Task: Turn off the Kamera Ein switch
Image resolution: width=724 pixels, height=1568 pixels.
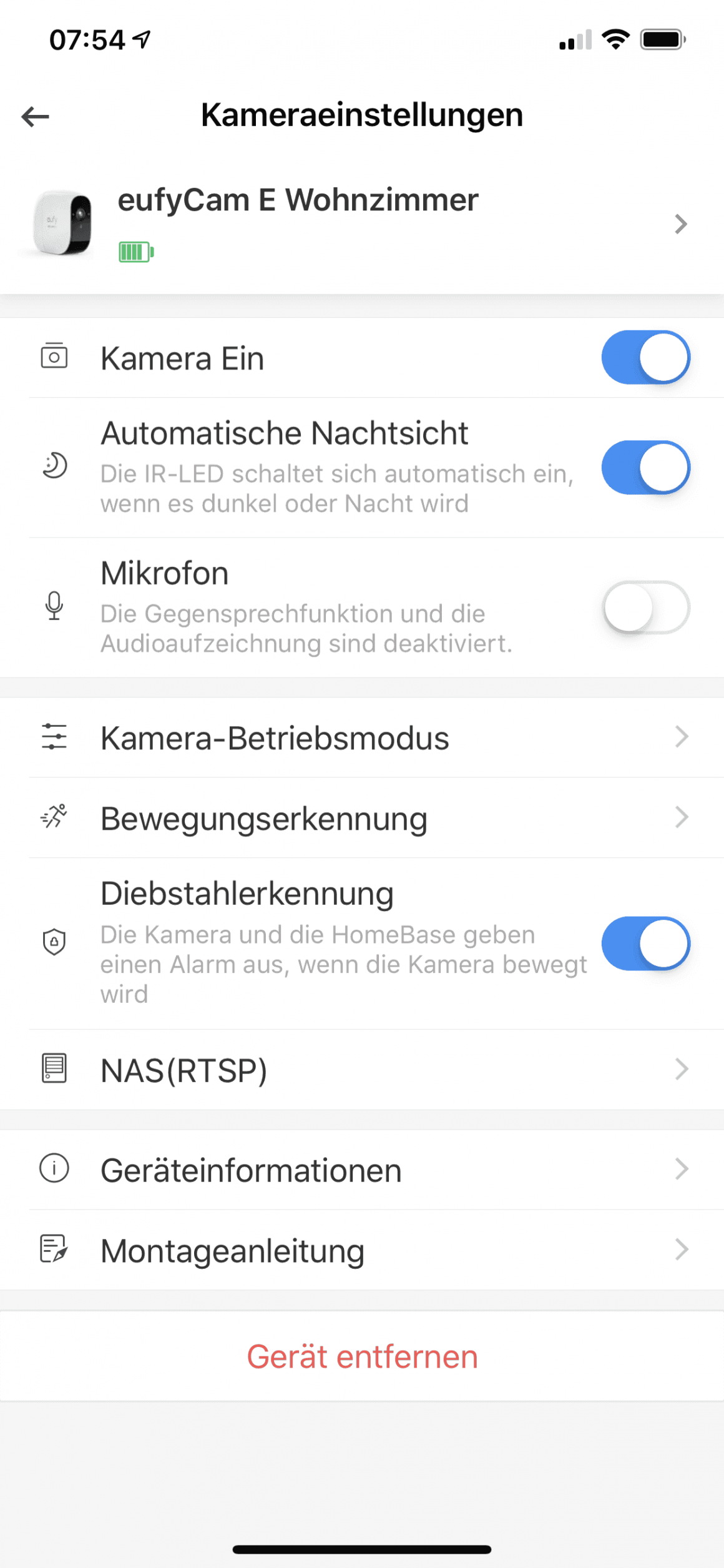Action: (645, 358)
